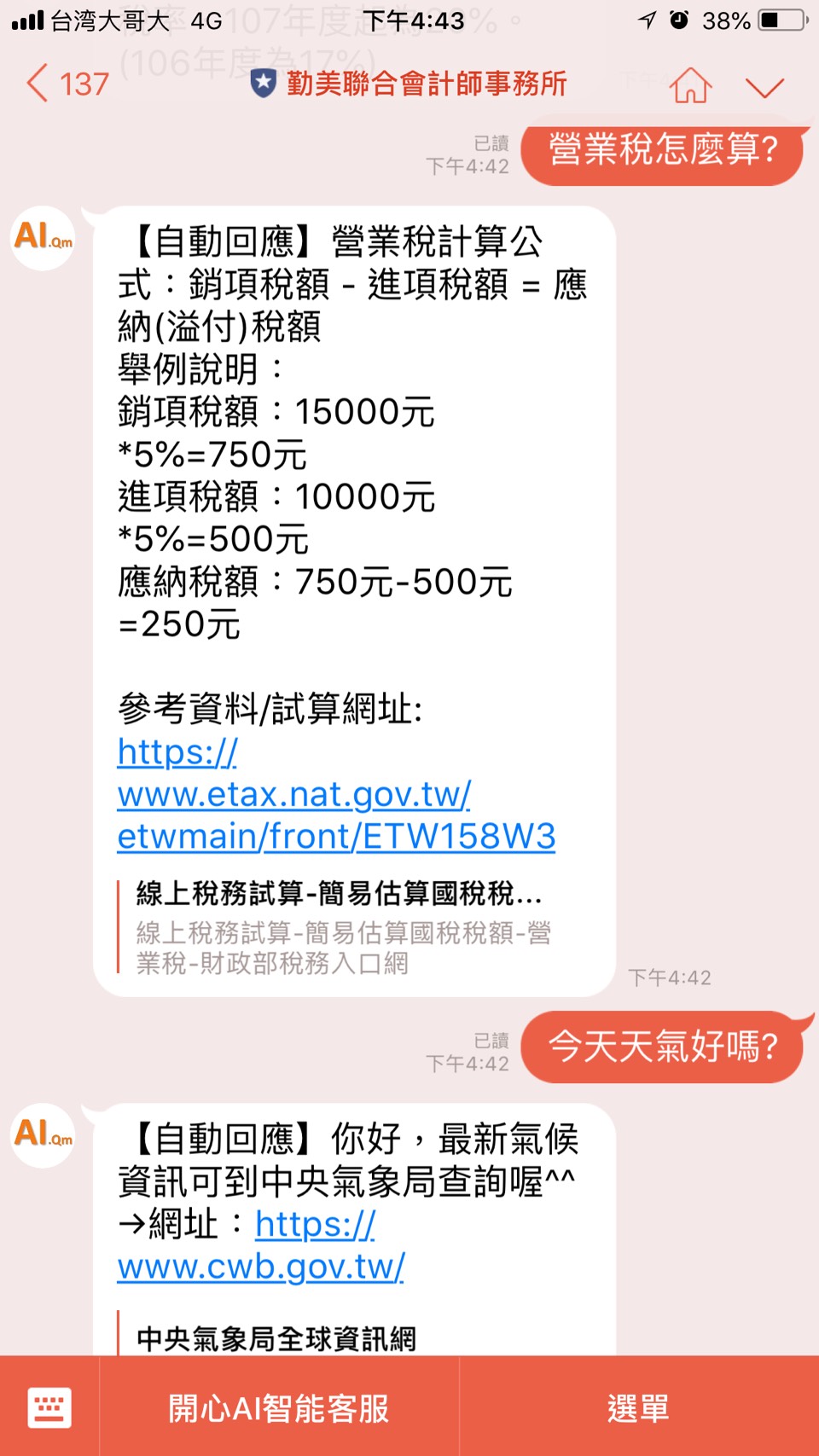Open the etax.nat.gov.tw calculation link
Image resolution: width=819 pixels, height=1456 pixels.
pos(335,795)
